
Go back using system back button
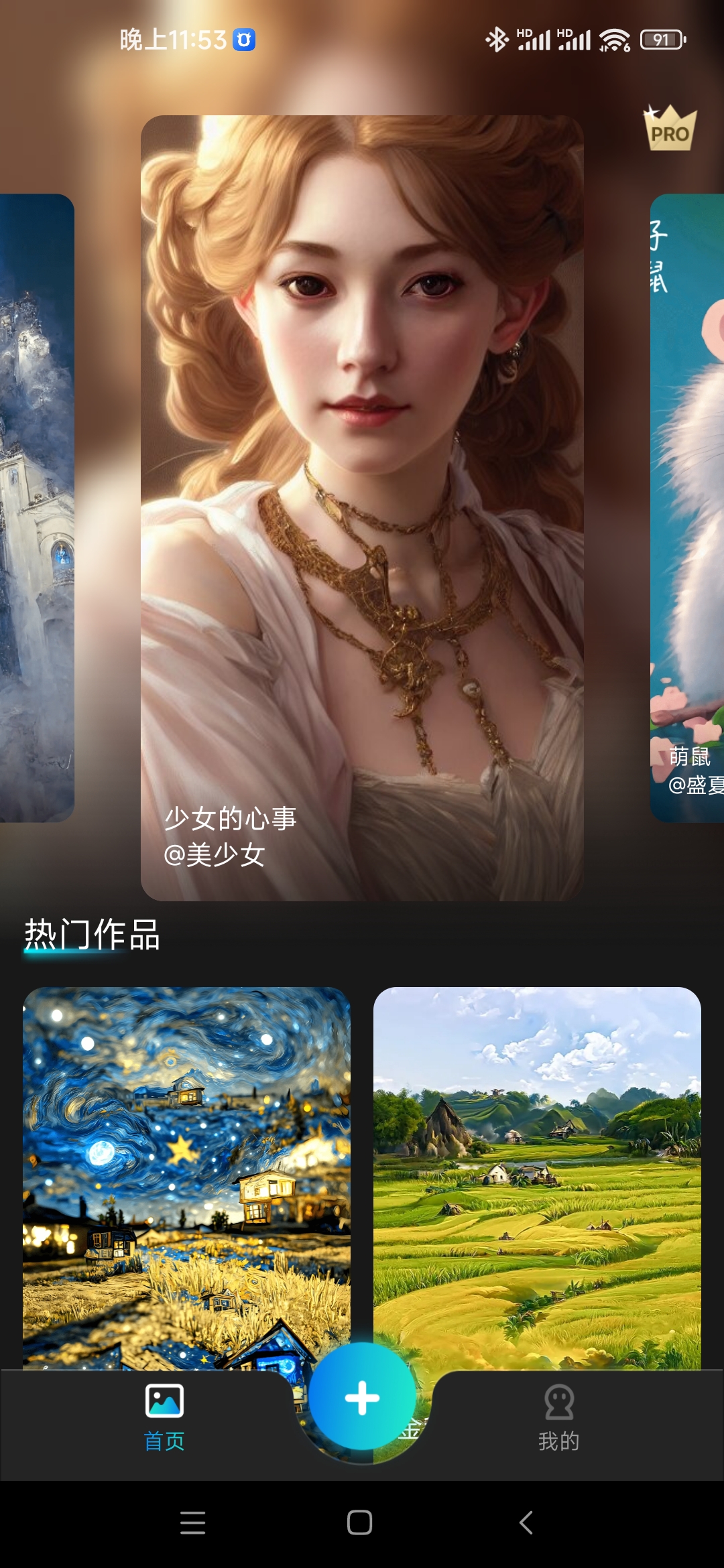(526, 1522)
